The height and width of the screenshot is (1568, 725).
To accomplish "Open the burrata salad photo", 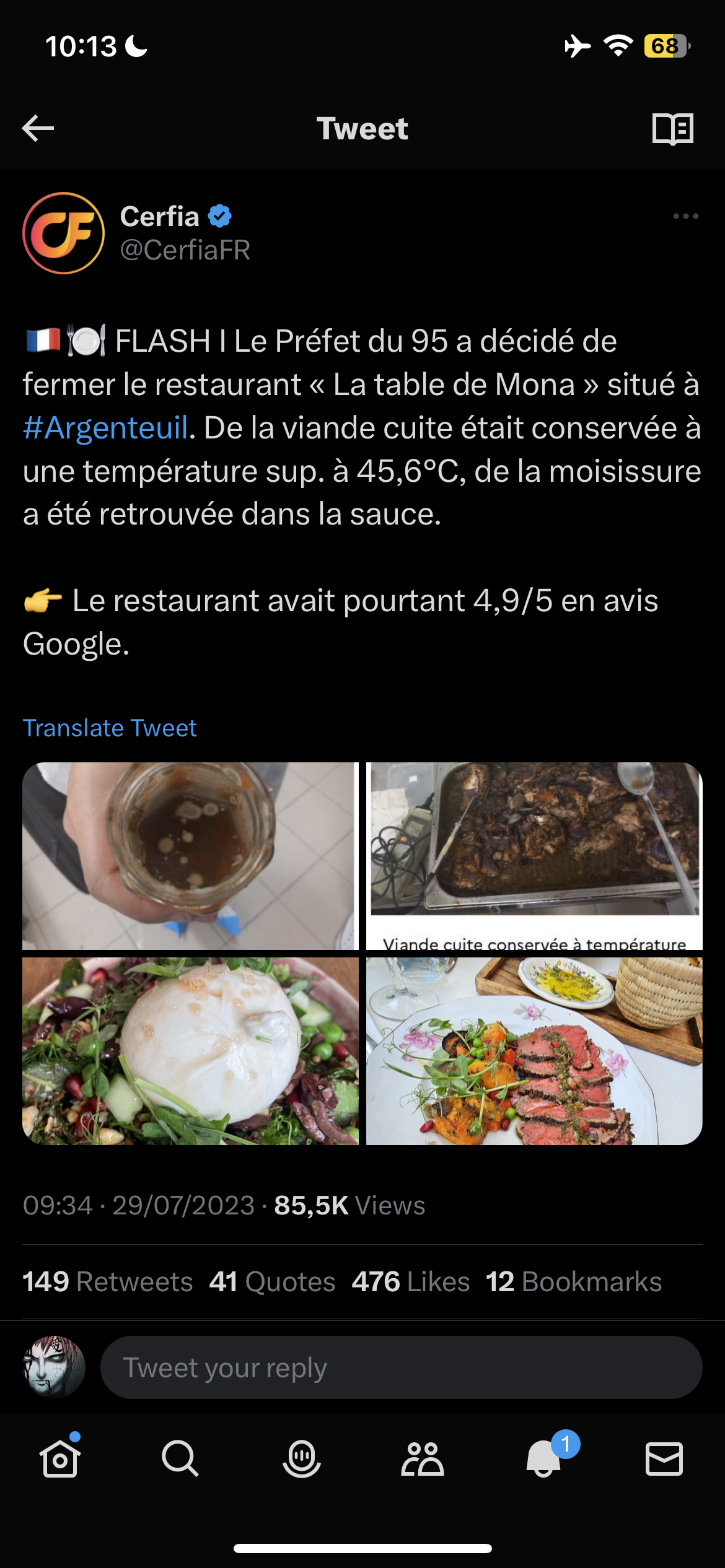I will click(190, 1051).
